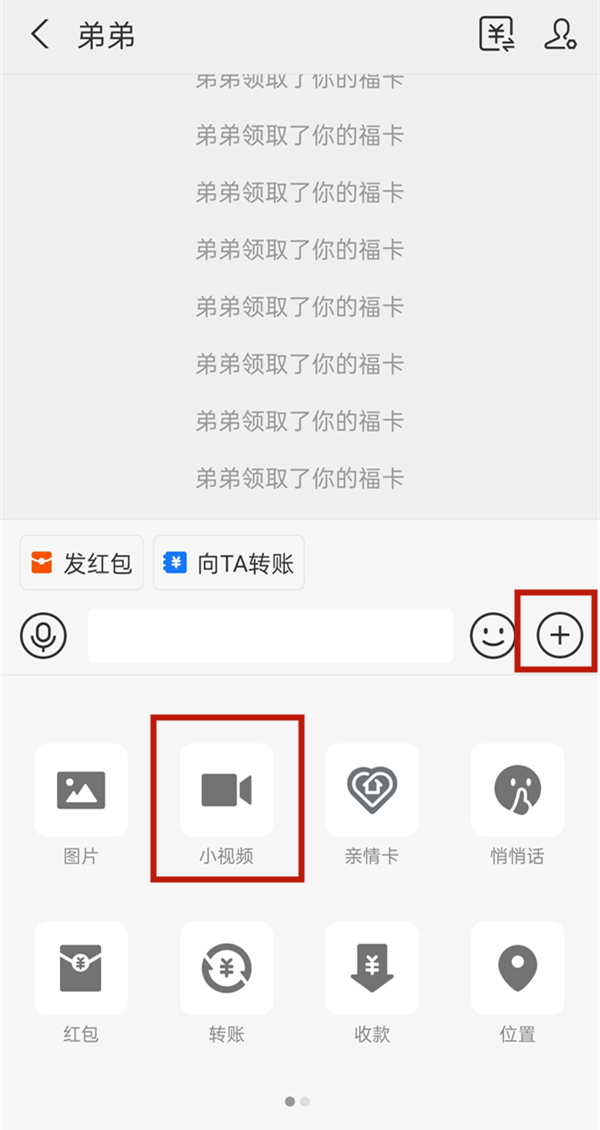Open chat settings for 弟弟
Viewport: 600px width, 1130px height.
click(559, 35)
